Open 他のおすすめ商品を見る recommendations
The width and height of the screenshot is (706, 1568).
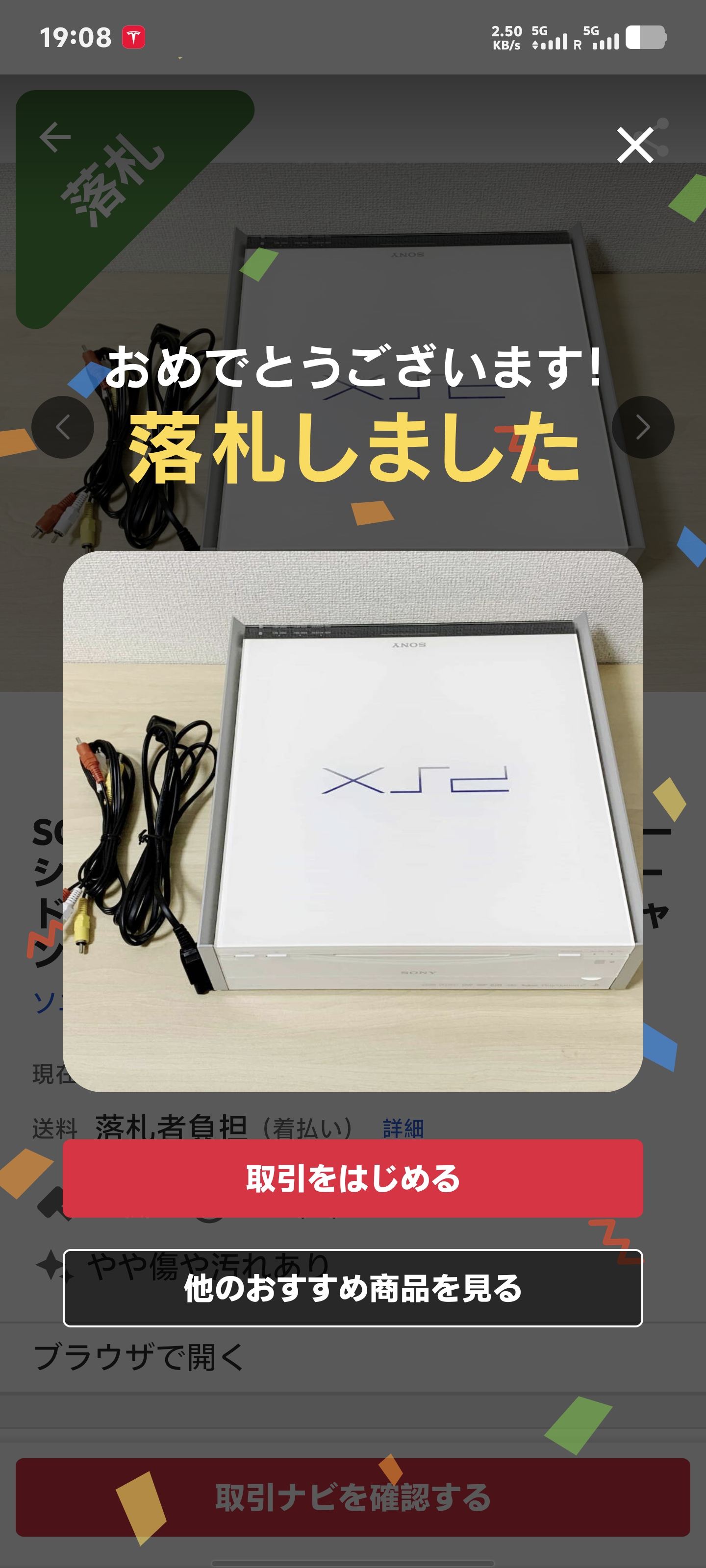coord(353,1288)
